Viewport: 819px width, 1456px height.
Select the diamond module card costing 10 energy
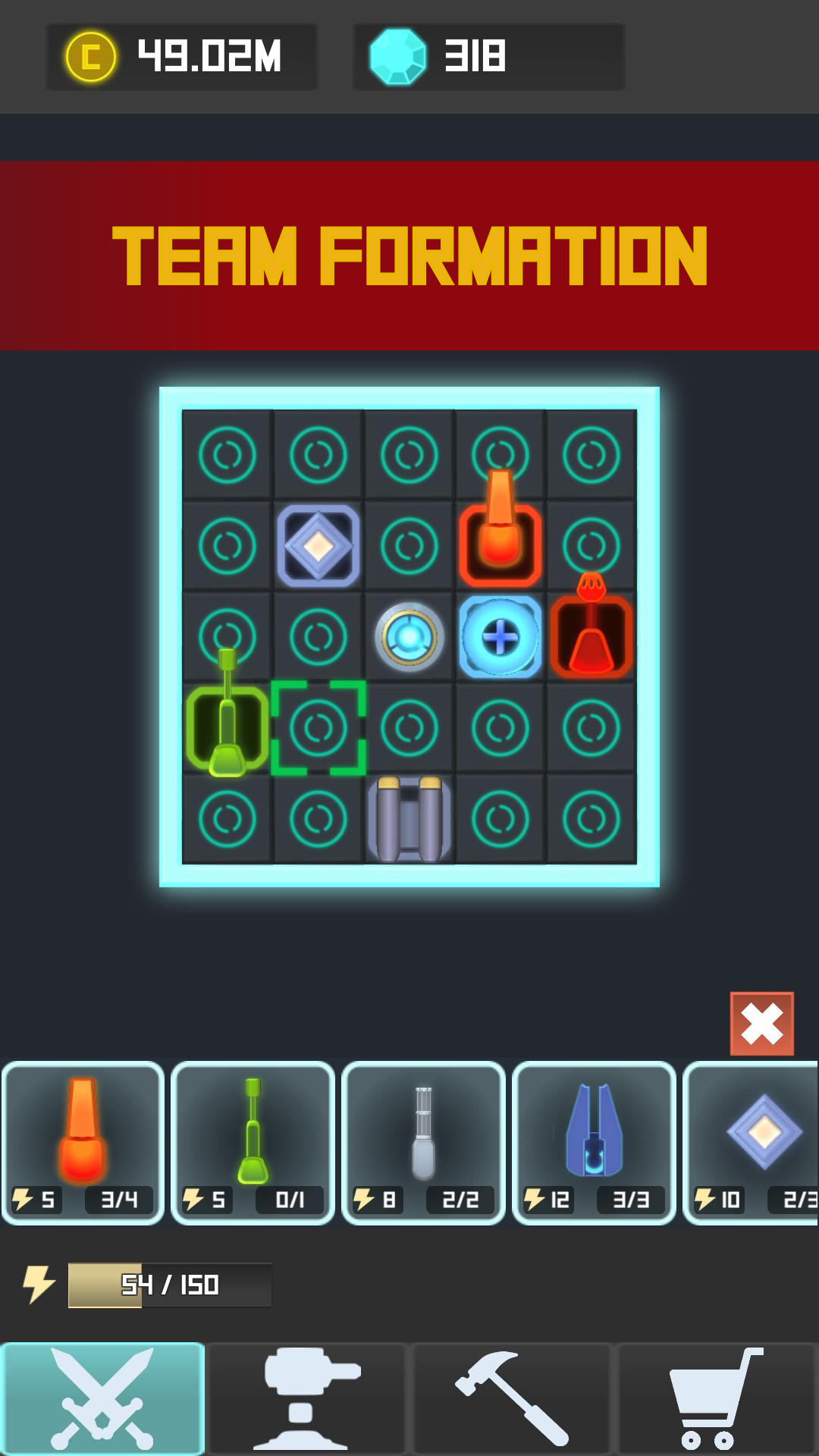751,1143
